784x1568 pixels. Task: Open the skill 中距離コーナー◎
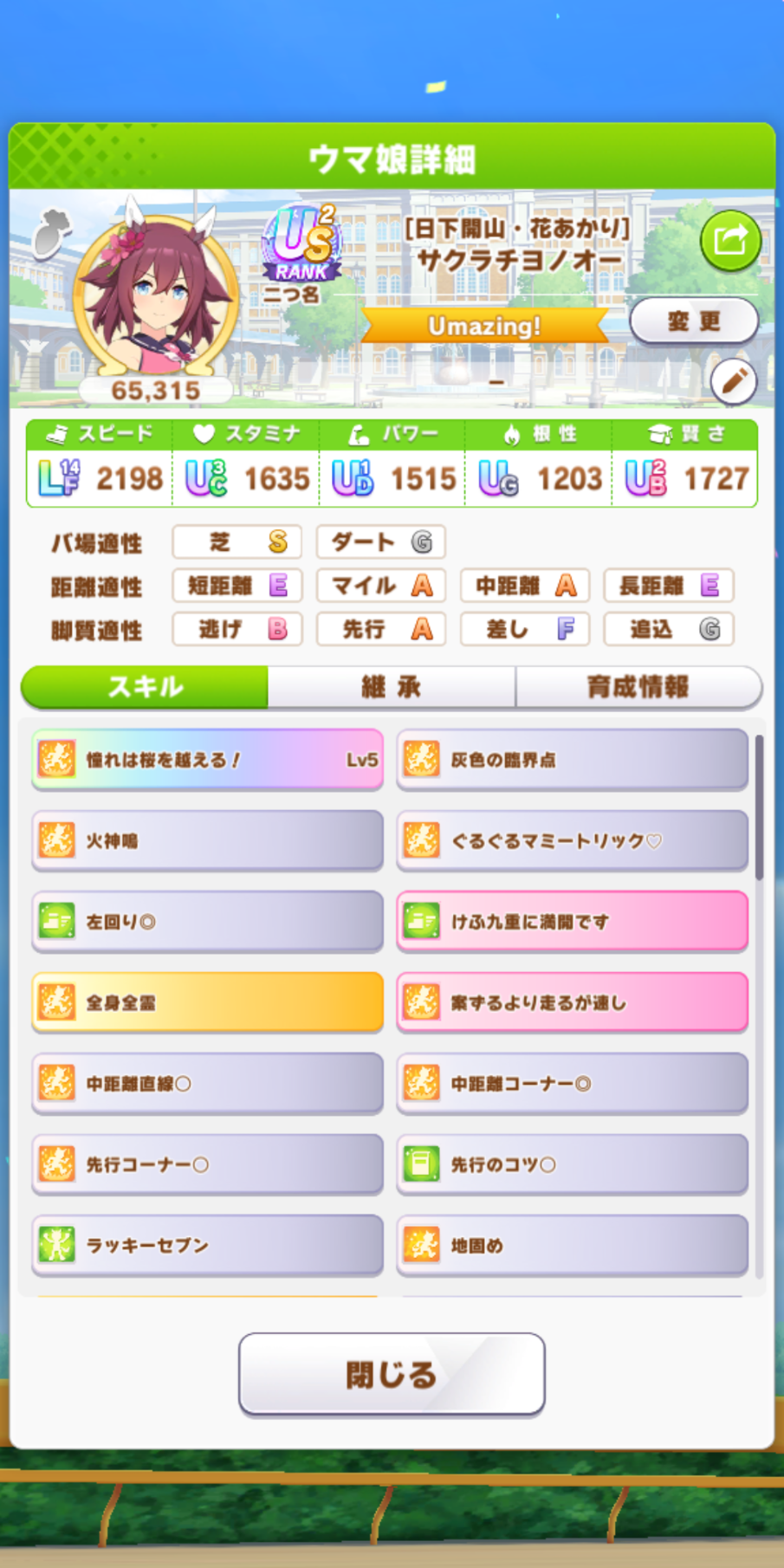click(x=572, y=1084)
